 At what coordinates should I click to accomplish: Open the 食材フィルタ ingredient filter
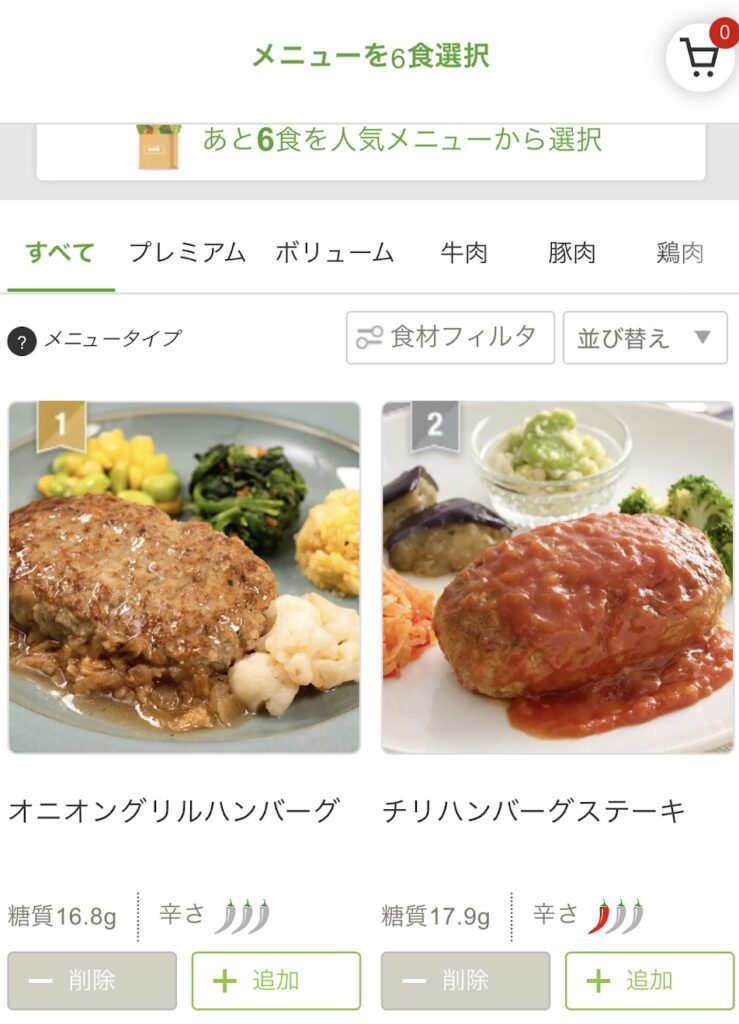[x=450, y=338]
